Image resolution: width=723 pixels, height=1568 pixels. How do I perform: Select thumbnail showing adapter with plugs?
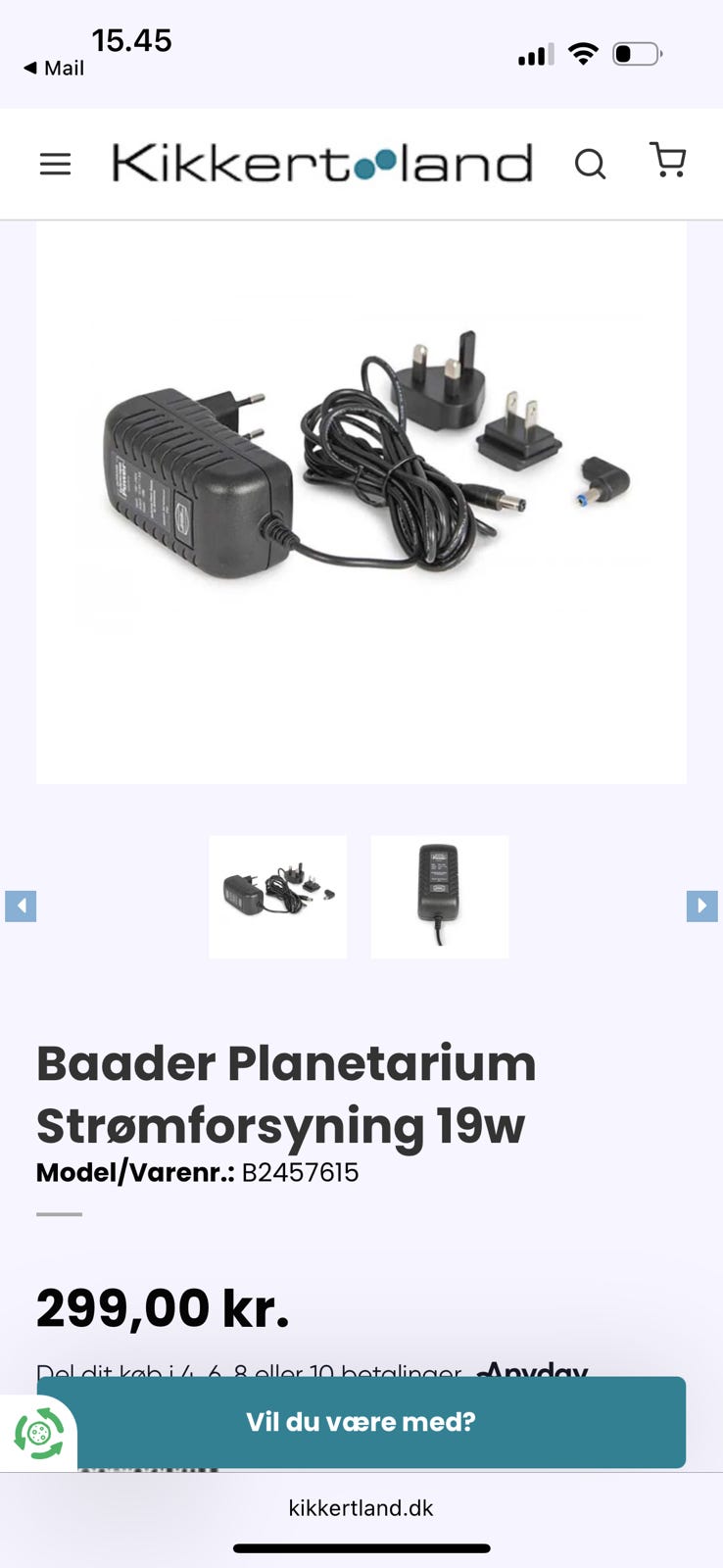pos(278,897)
